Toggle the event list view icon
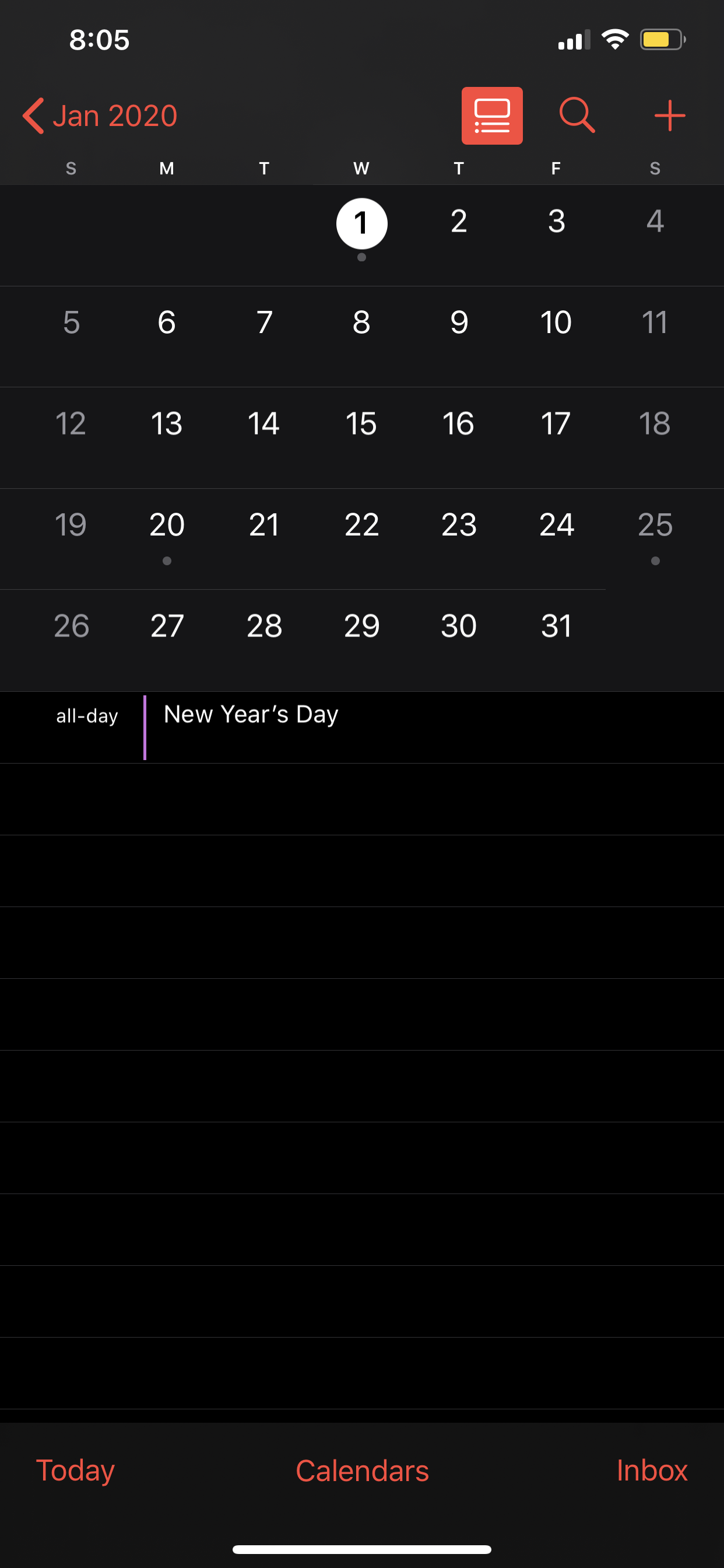This screenshot has width=724, height=1568. click(x=491, y=116)
